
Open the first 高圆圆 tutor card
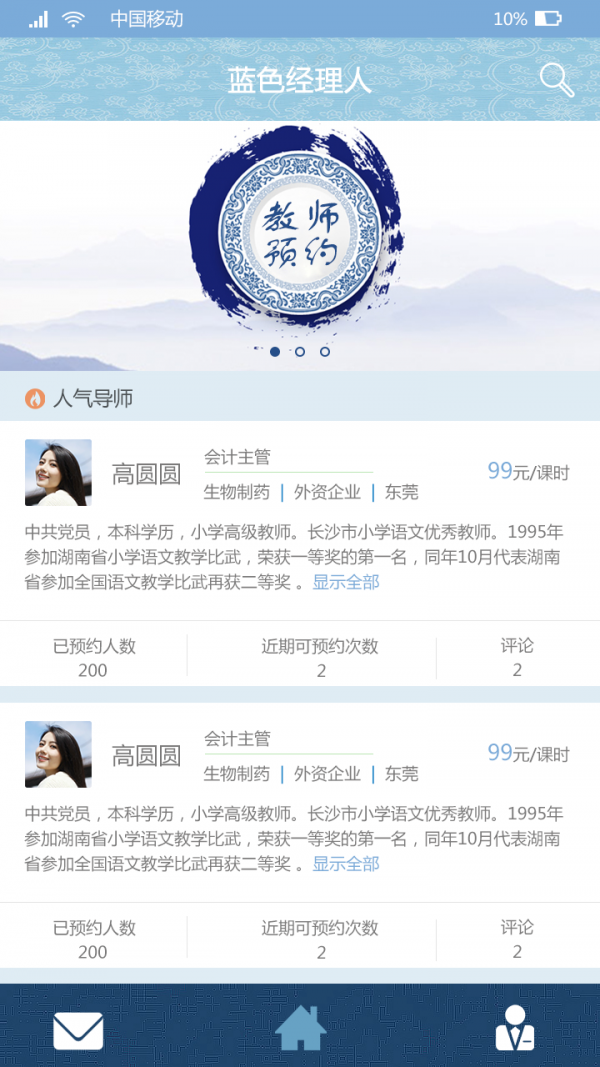coord(146,474)
